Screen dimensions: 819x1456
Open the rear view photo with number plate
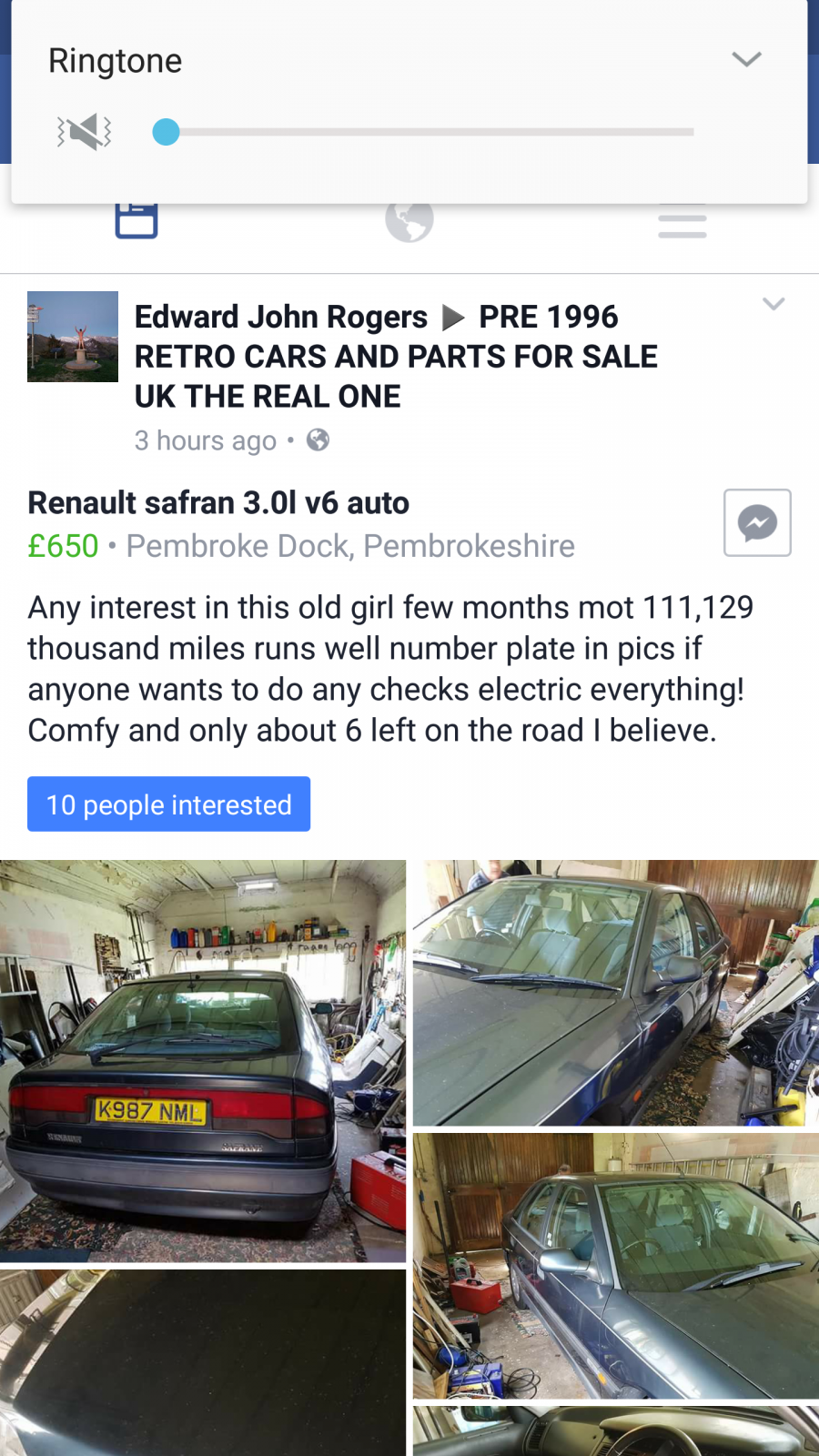pyautogui.click(x=203, y=1061)
